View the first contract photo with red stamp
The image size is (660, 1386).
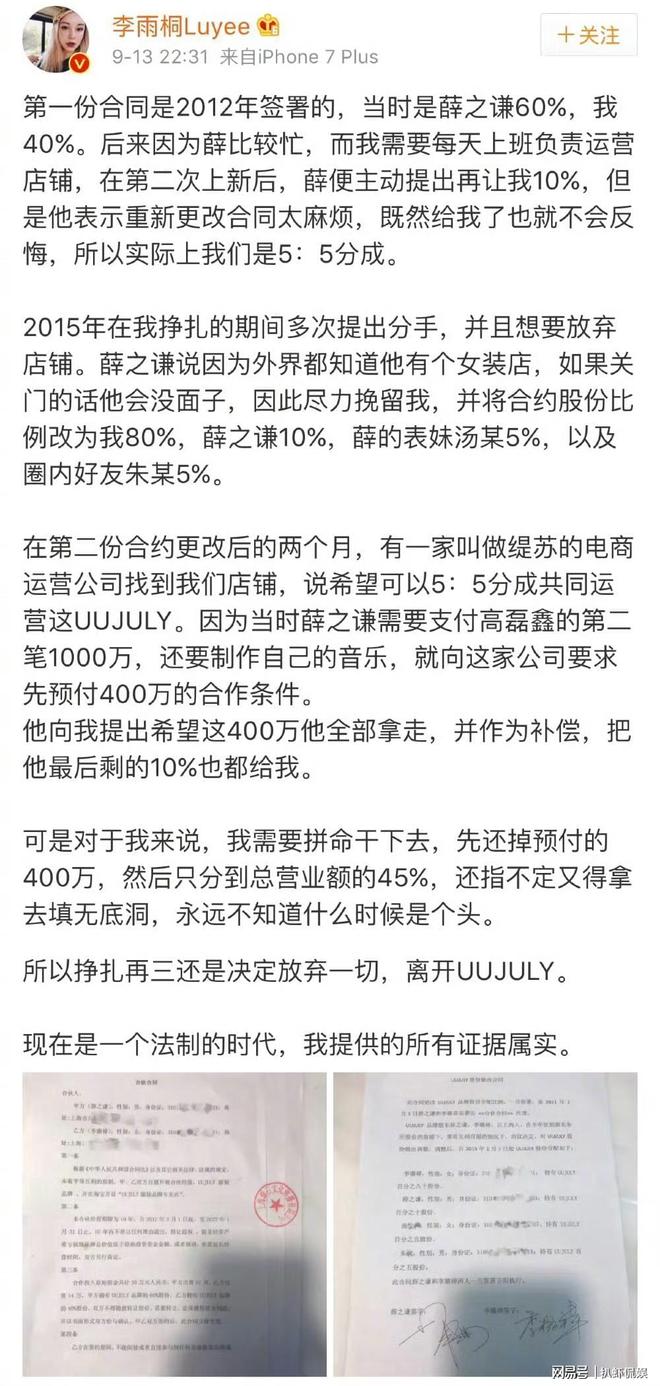click(x=174, y=1226)
